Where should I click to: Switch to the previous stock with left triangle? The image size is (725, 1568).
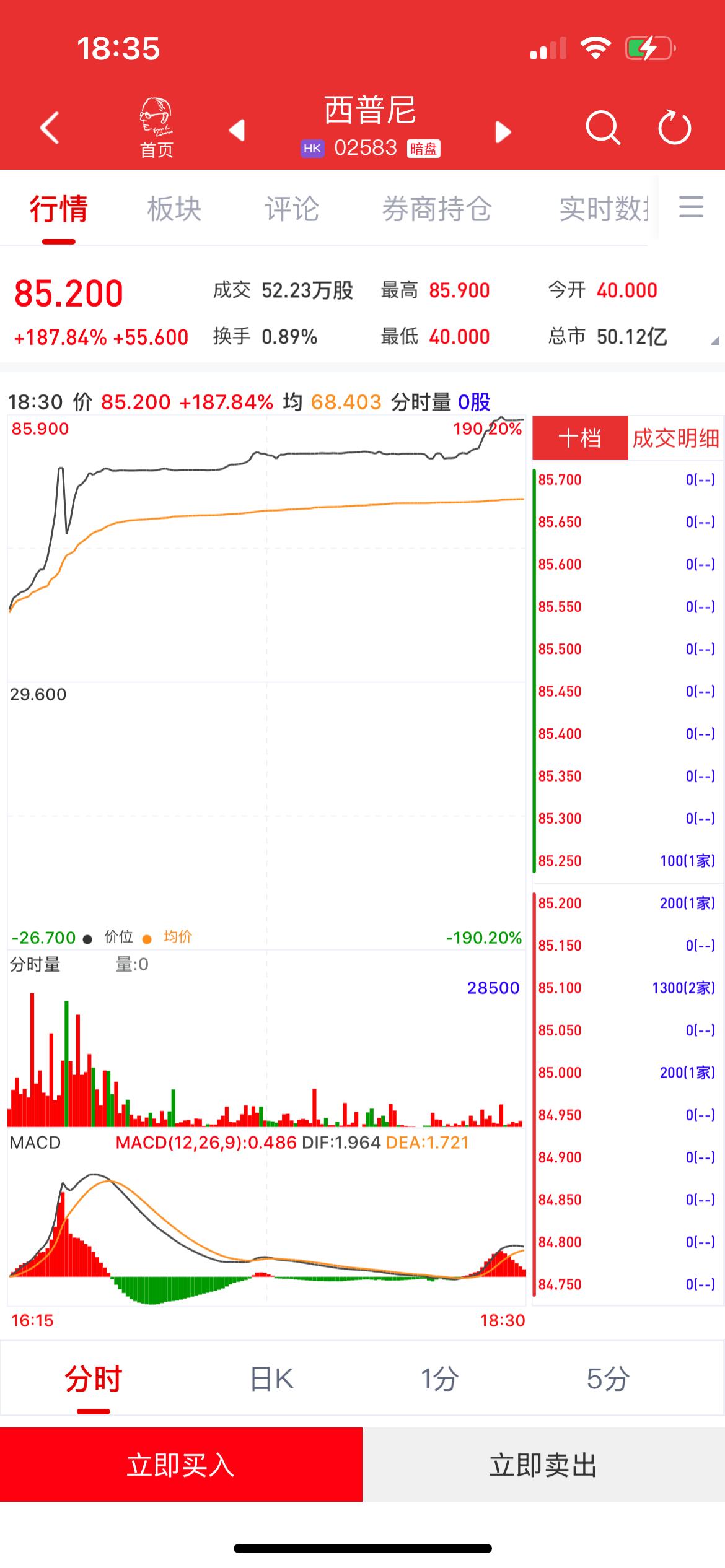pos(237,131)
